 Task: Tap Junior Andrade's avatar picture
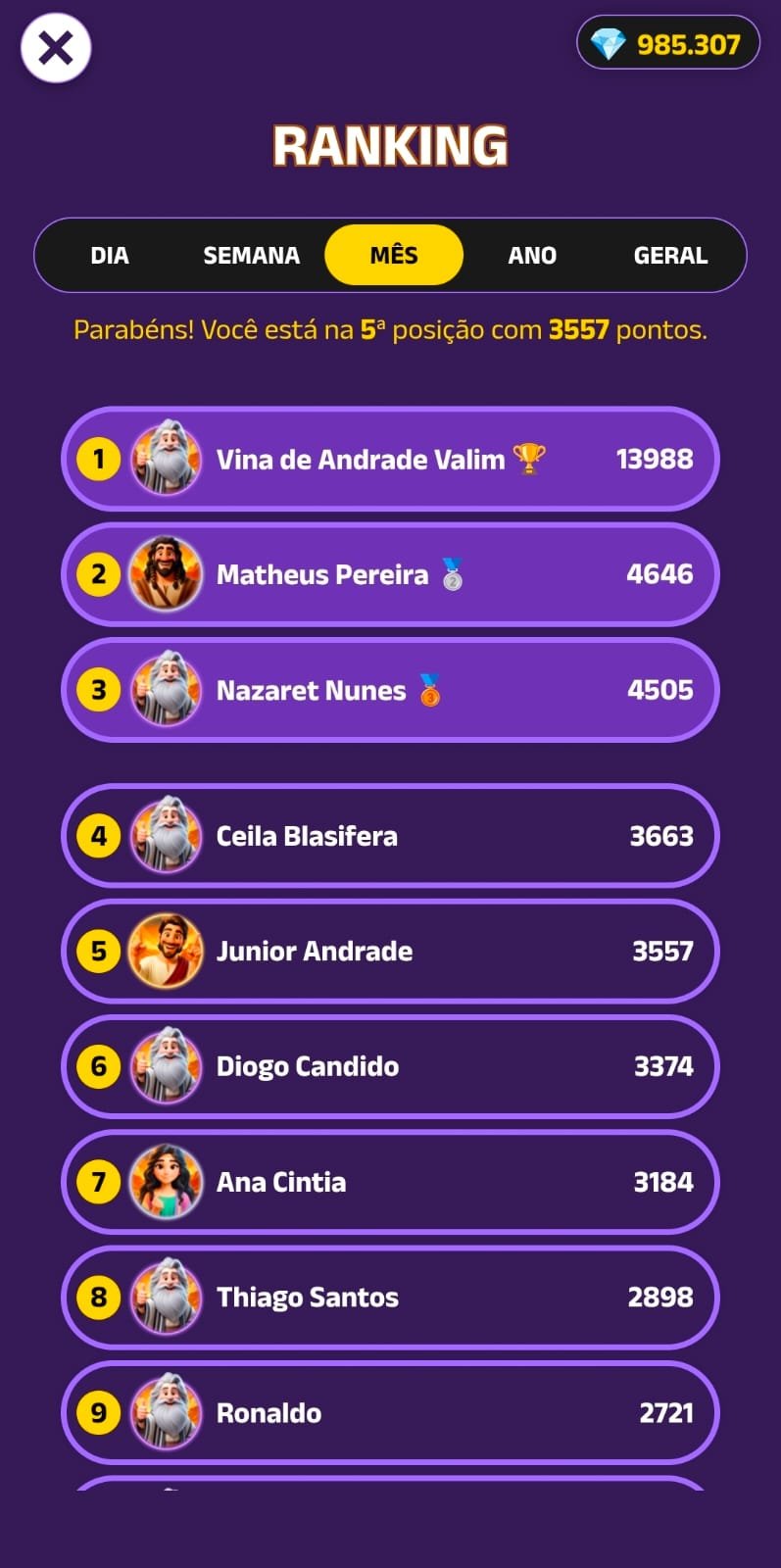165,951
